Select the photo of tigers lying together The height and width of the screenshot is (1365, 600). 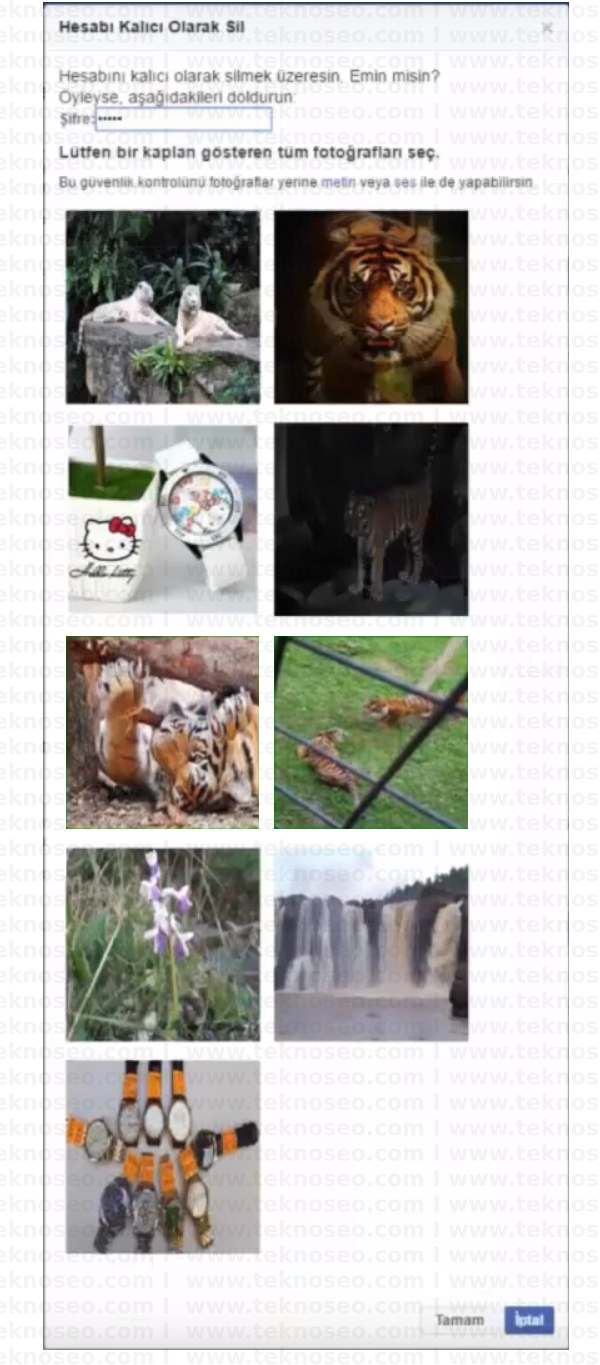pyautogui.click(x=163, y=732)
